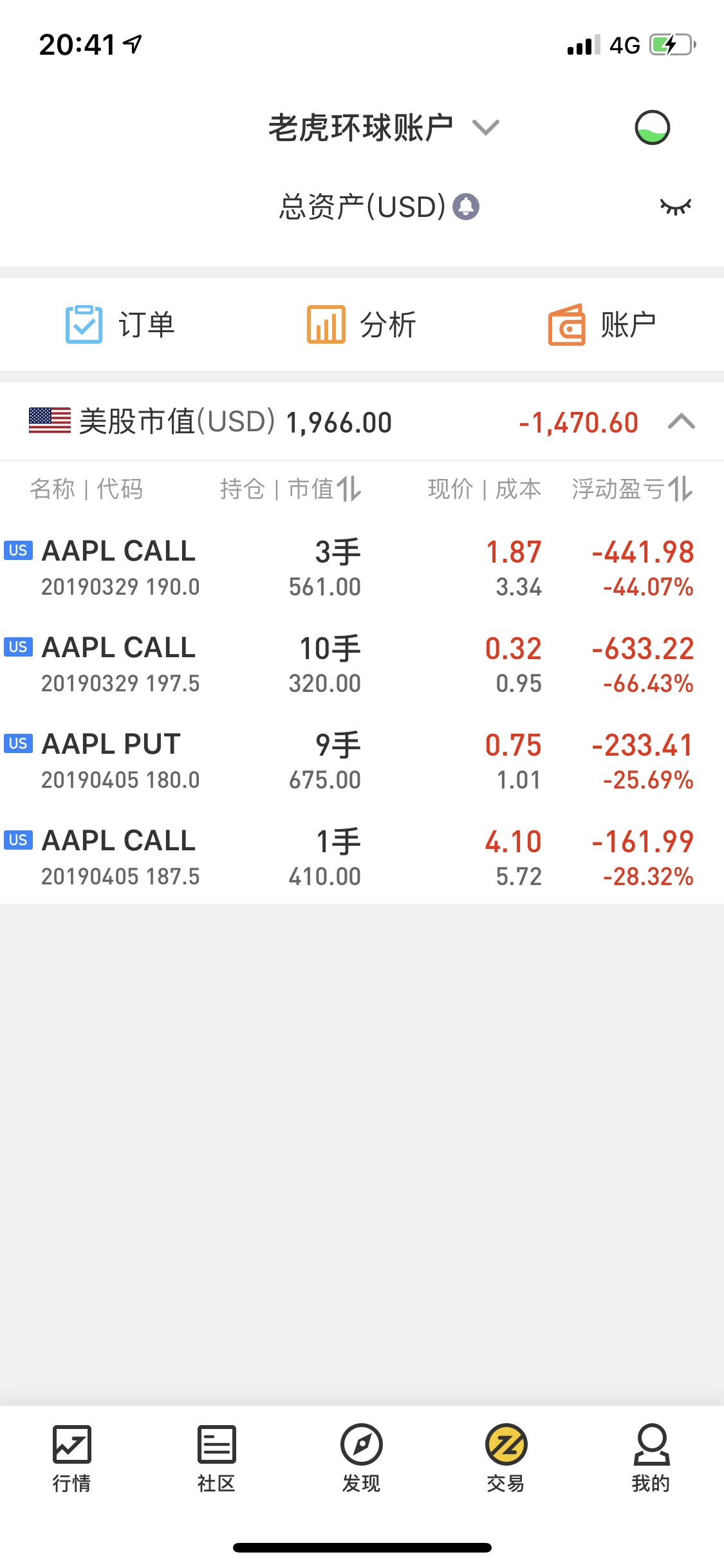The width and height of the screenshot is (724, 1568).
Task: Open the AAPL CALL 20190329 190.0 position
Action: coord(362,568)
